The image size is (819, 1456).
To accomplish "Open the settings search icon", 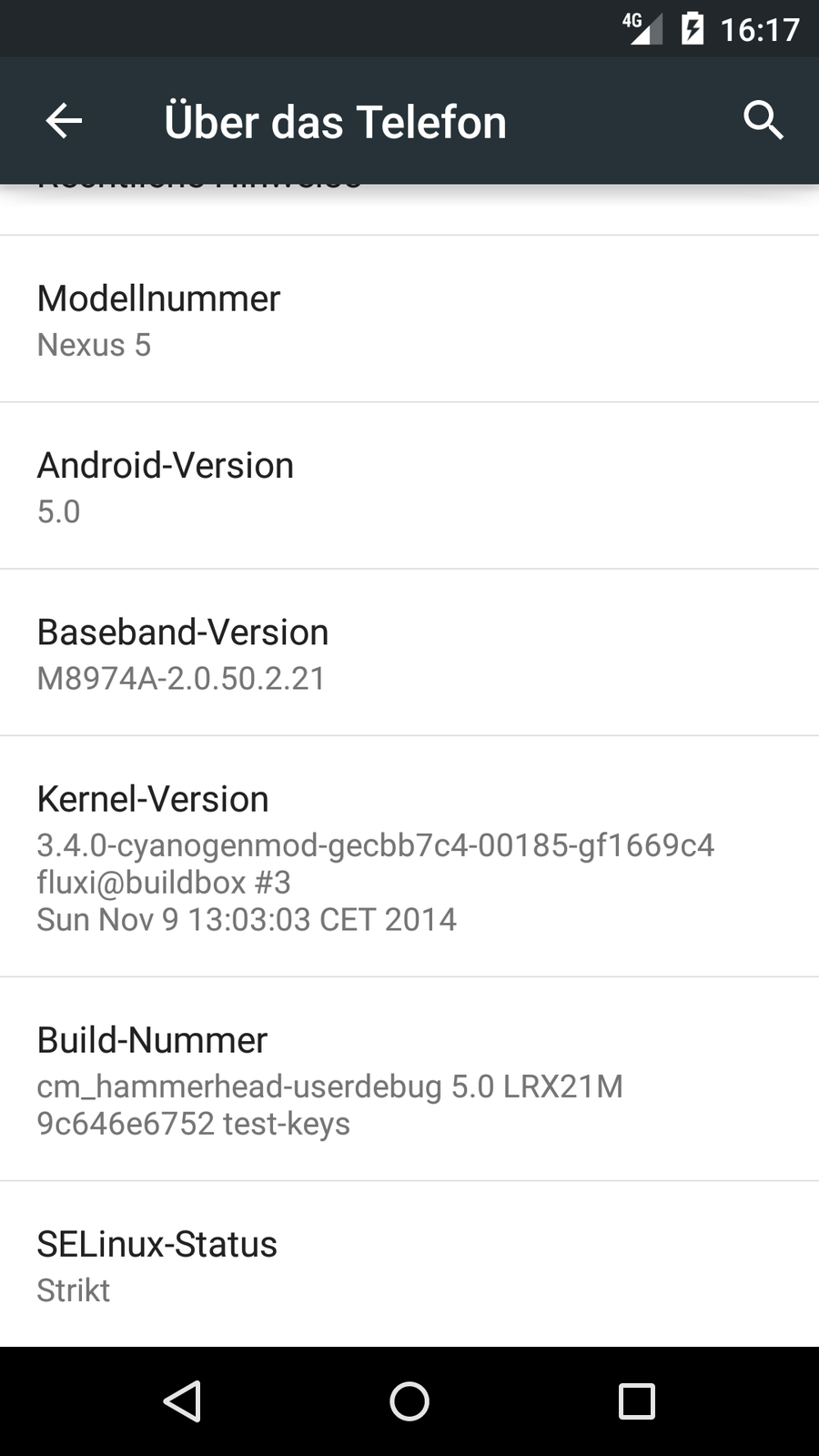I will pyautogui.click(x=763, y=120).
